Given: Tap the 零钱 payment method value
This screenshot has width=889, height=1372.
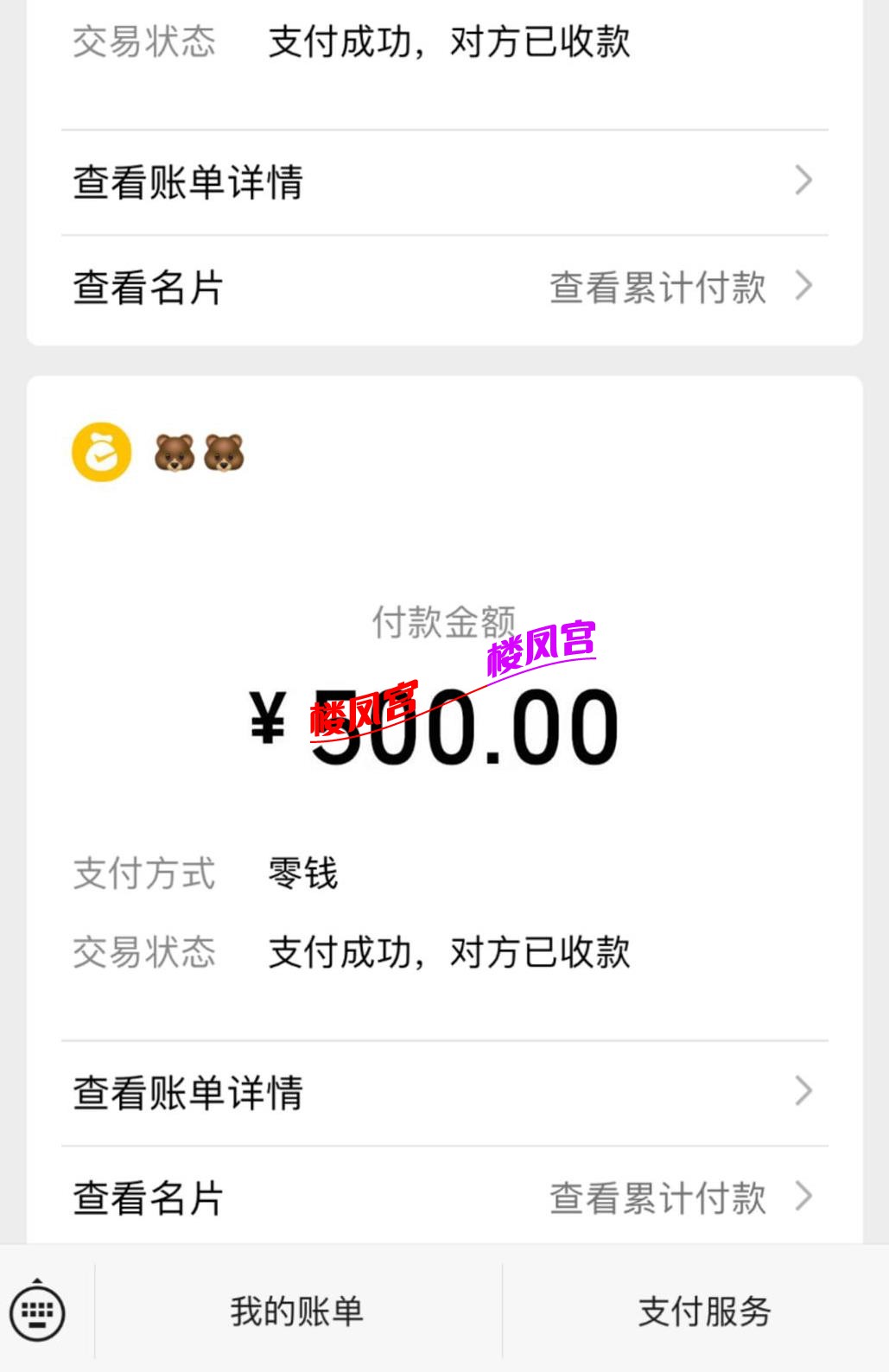Looking at the screenshot, I should click(x=302, y=873).
